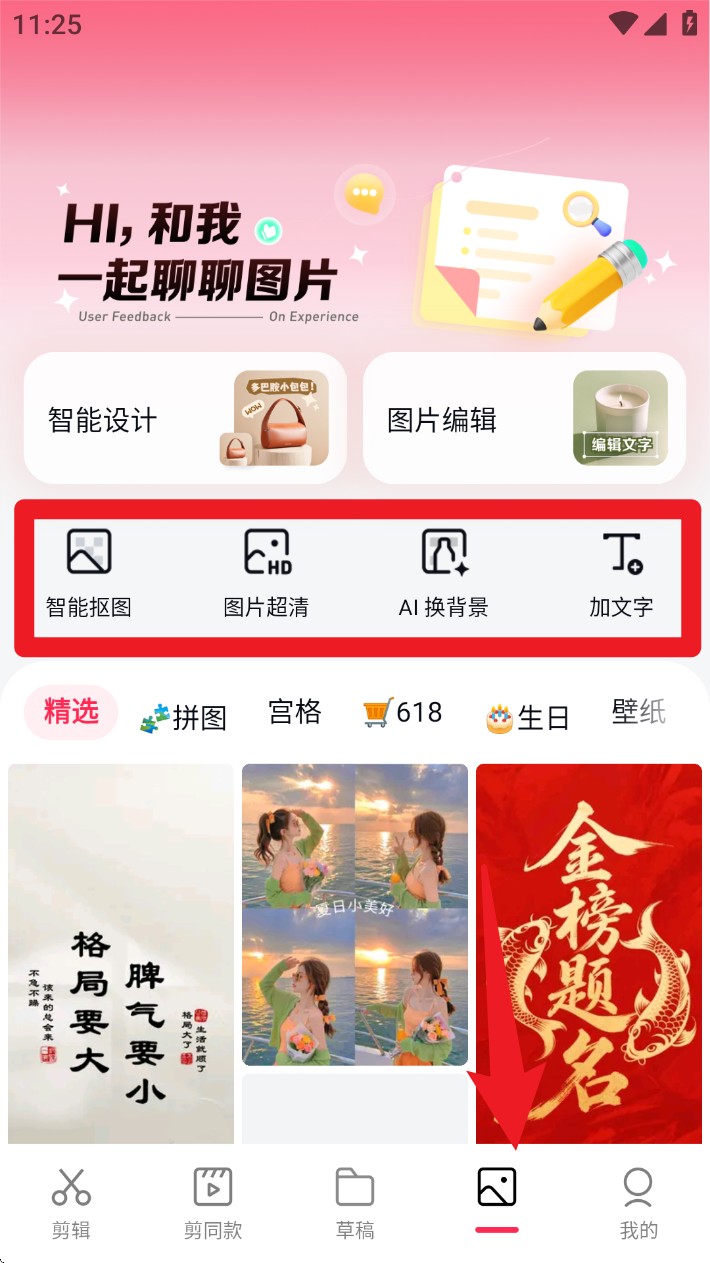
Task: Go to the 剪辑 tab
Action: pos(71,1202)
